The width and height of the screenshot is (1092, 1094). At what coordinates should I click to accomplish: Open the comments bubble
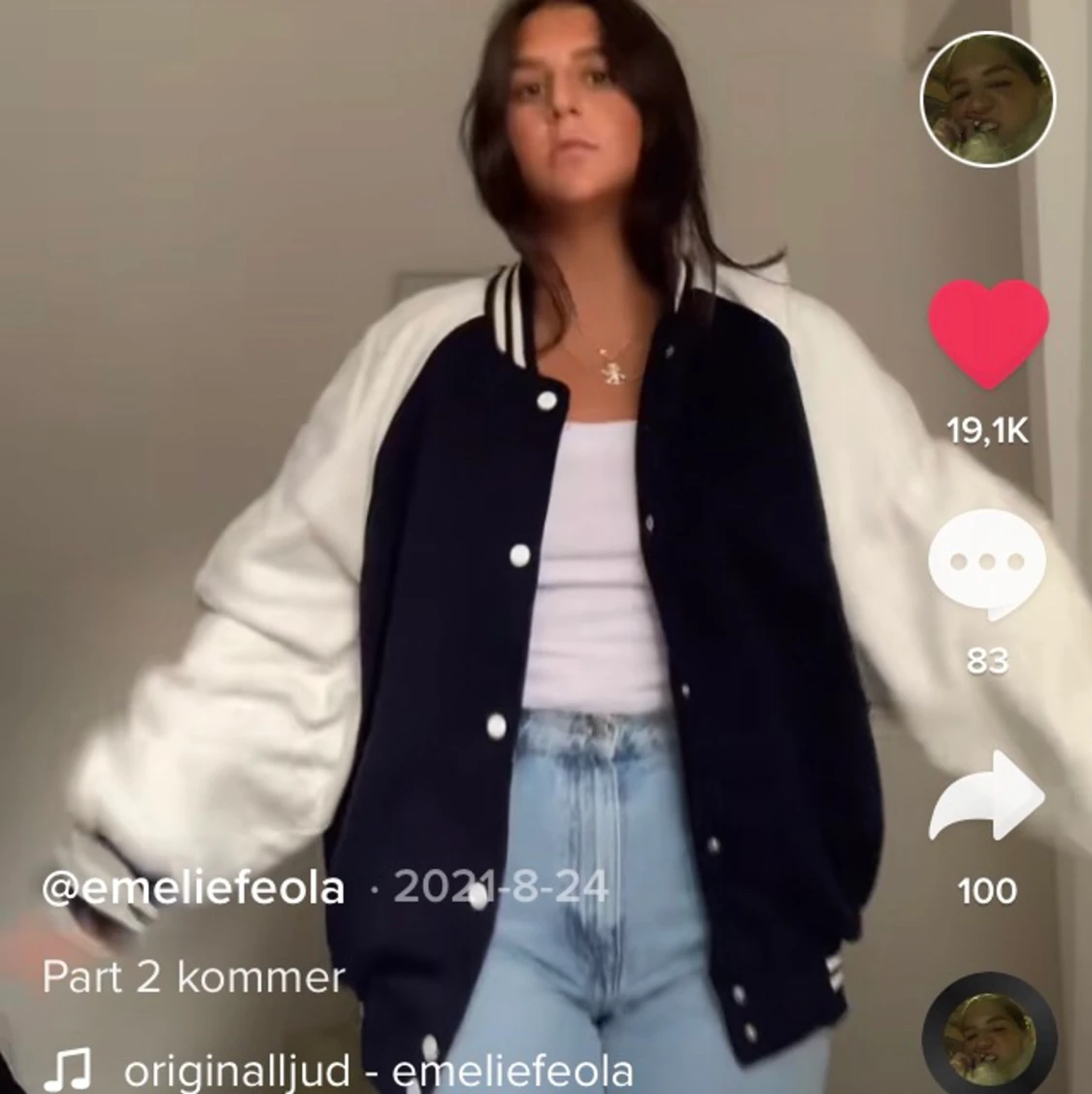[x=987, y=565]
